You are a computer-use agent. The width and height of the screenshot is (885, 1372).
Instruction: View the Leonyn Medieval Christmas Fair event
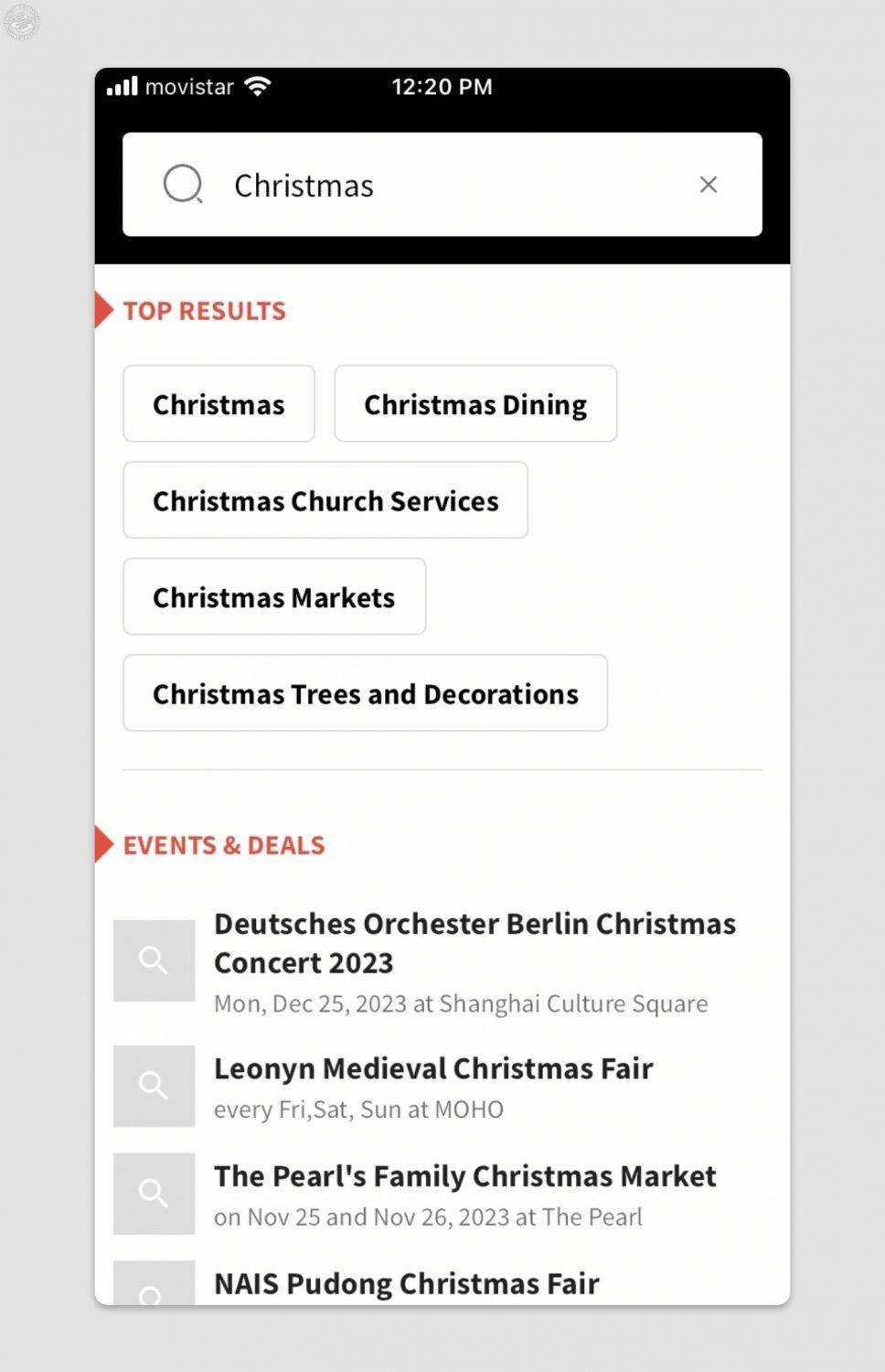click(433, 1069)
